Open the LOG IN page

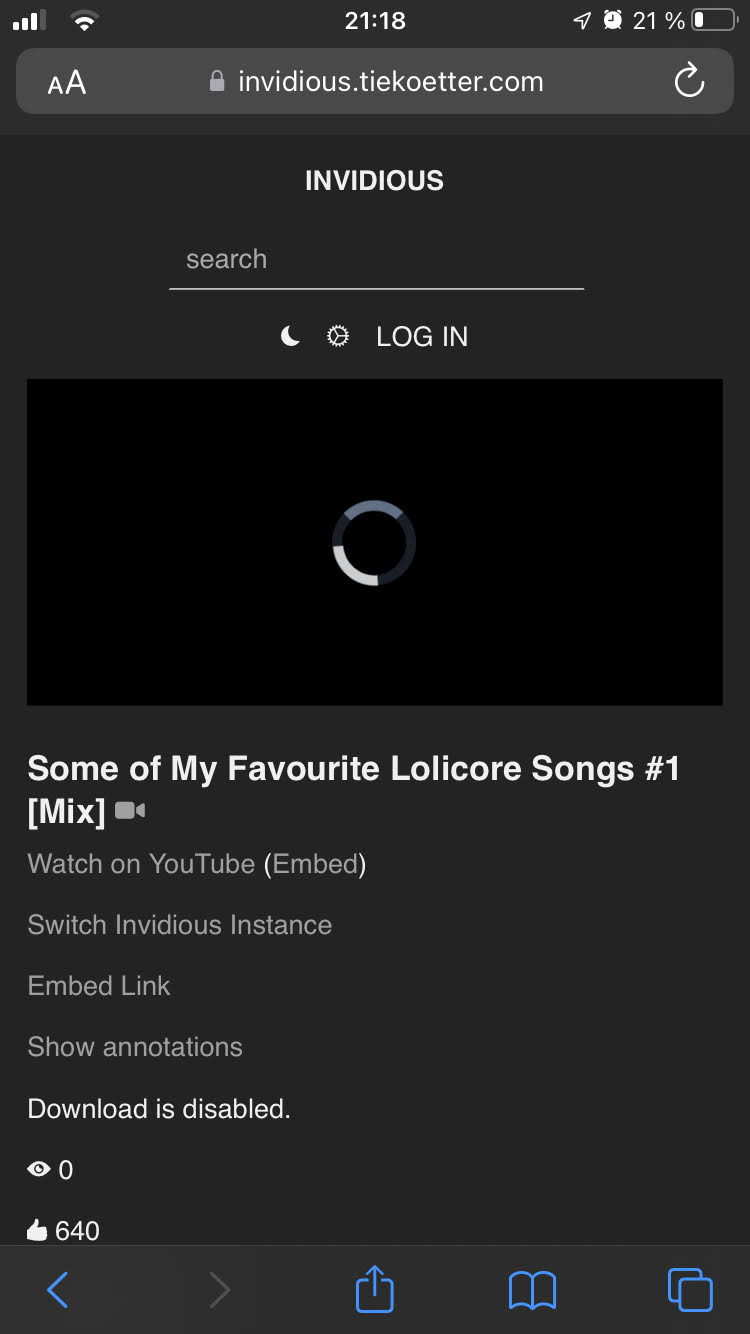coord(422,336)
